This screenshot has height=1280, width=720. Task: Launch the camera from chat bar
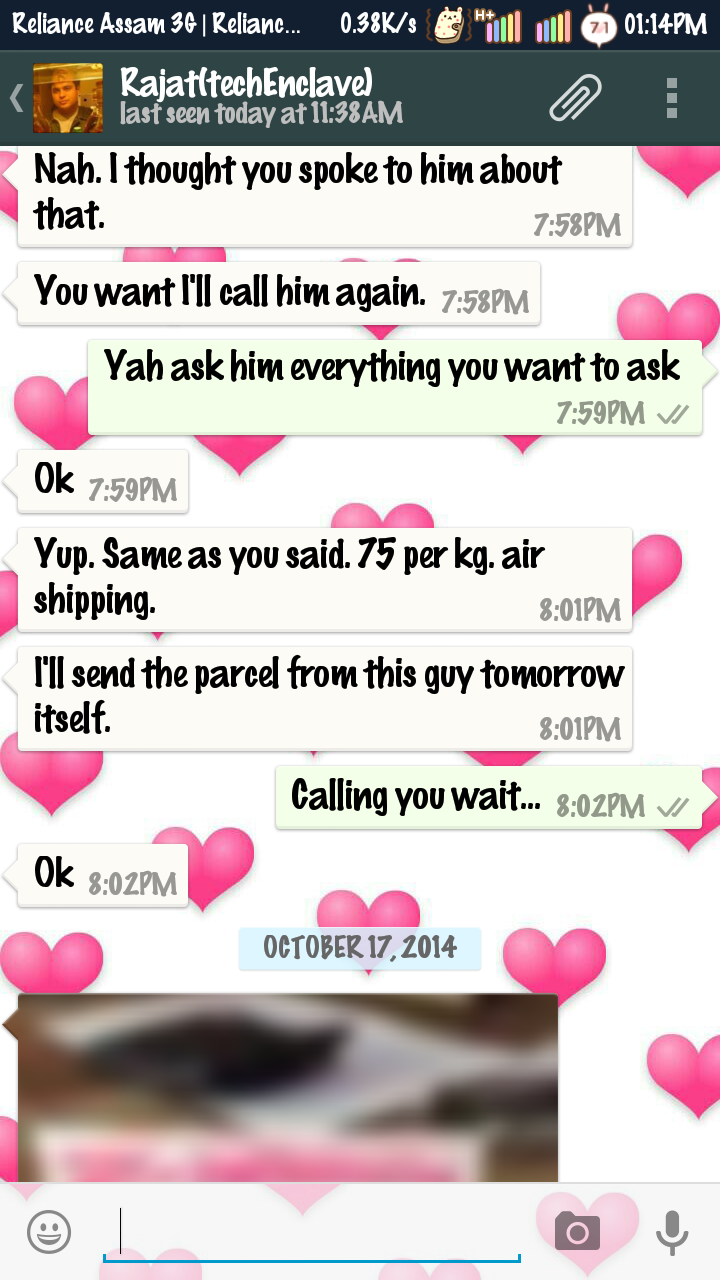click(577, 1231)
